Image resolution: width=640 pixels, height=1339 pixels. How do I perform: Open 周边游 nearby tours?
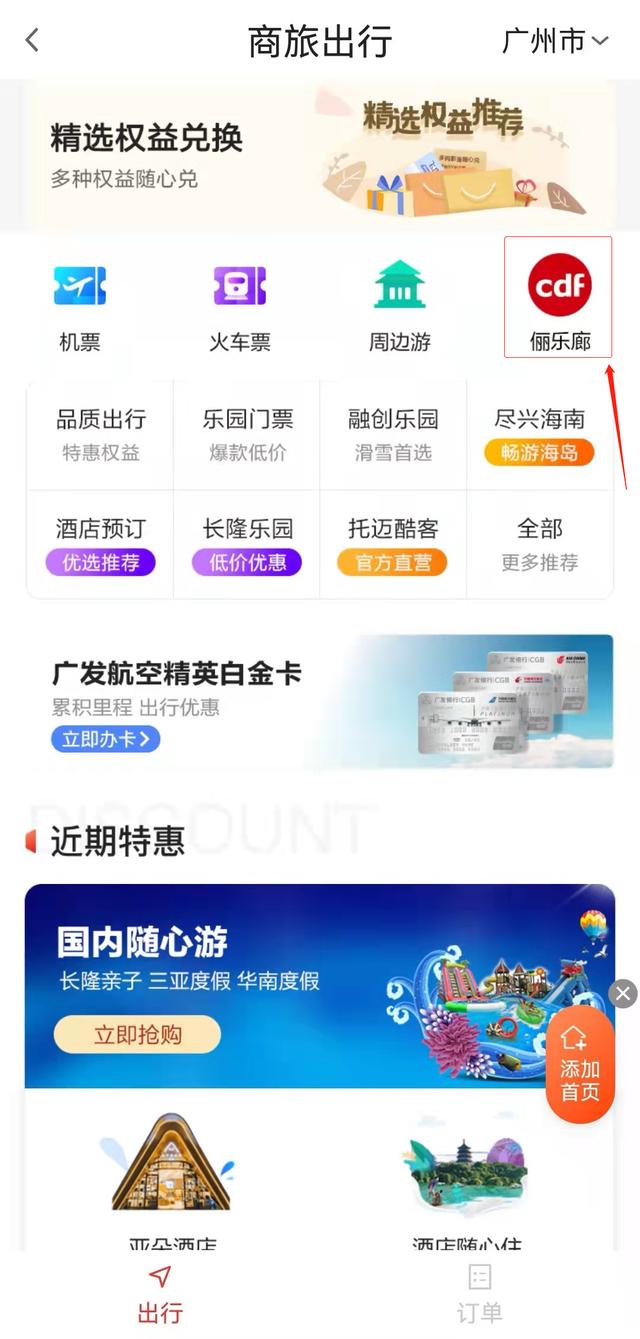[400, 305]
